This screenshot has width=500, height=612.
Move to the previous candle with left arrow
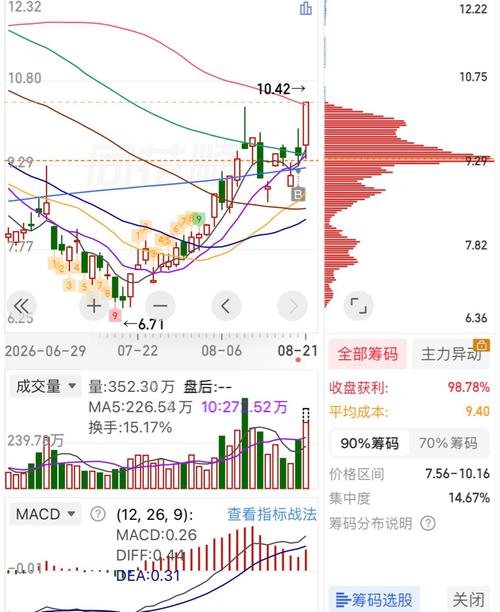pos(226,306)
